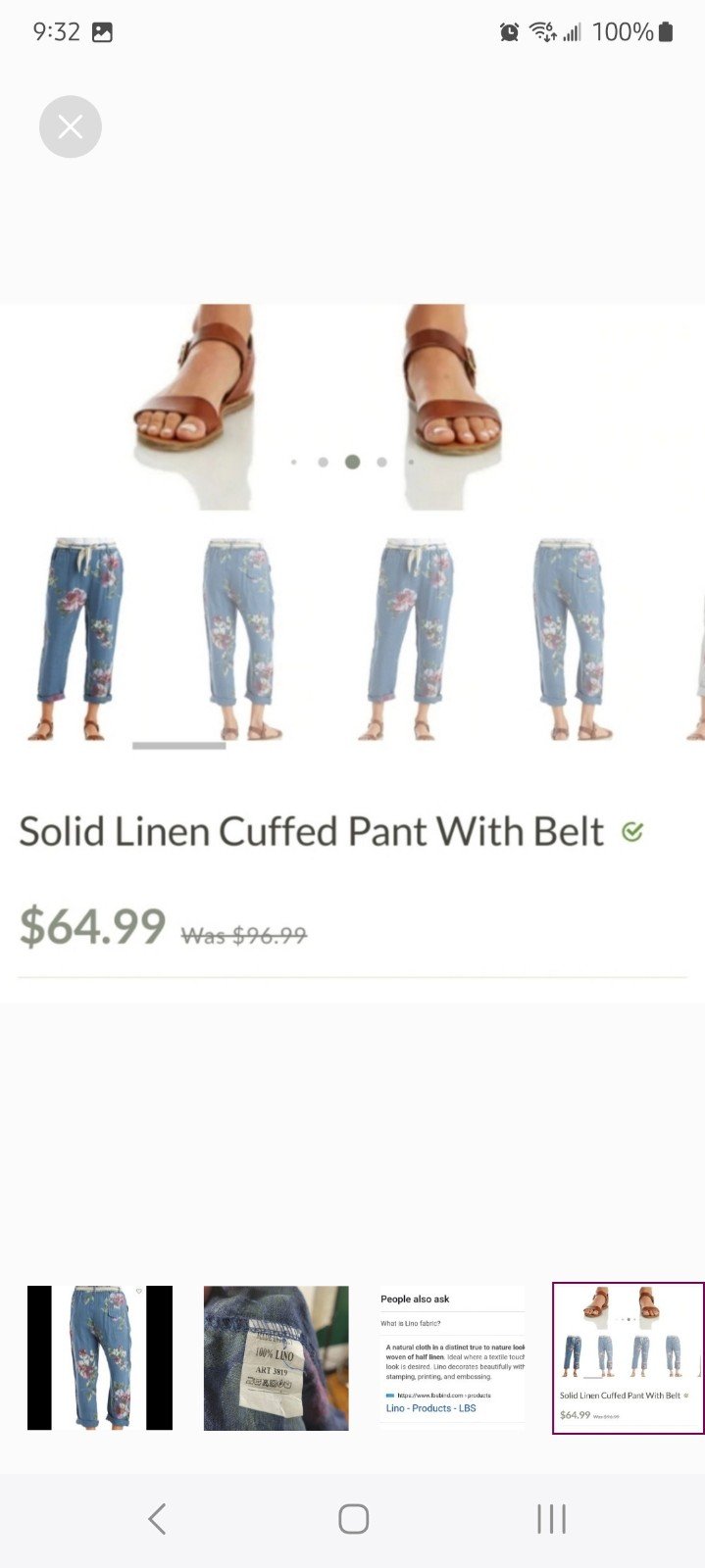This screenshot has height=1568, width=705.
Task: Open the recent apps view
Action: pyautogui.click(x=551, y=1519)
